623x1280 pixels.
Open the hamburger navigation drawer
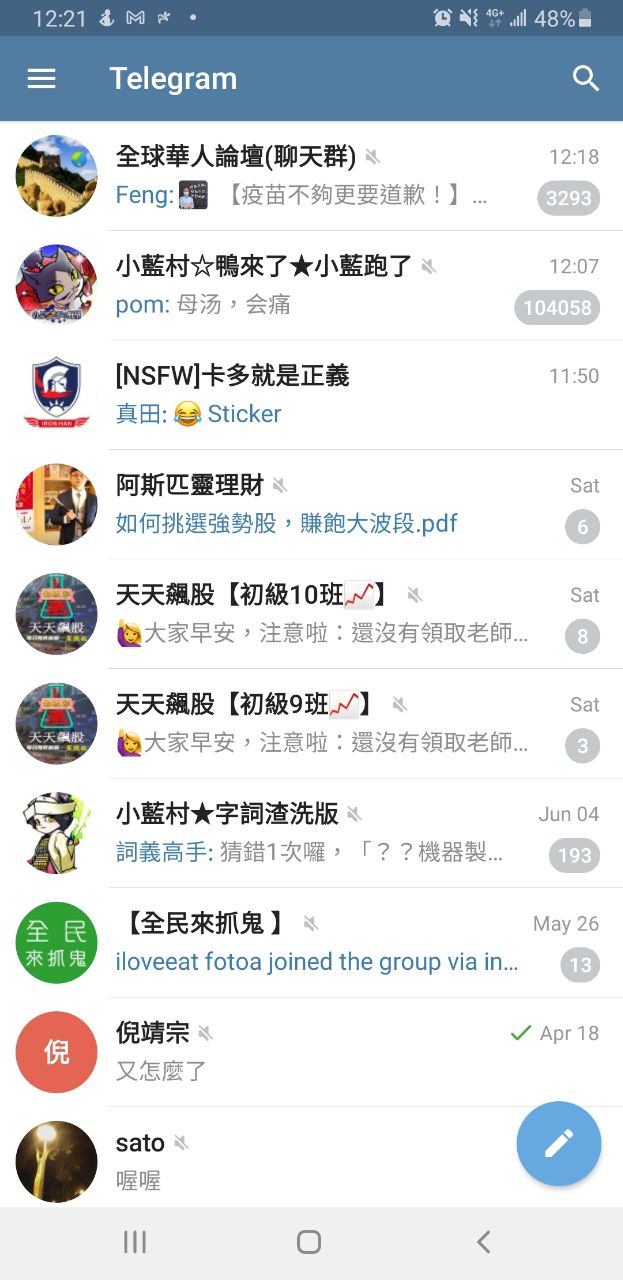tap(41, 79)
